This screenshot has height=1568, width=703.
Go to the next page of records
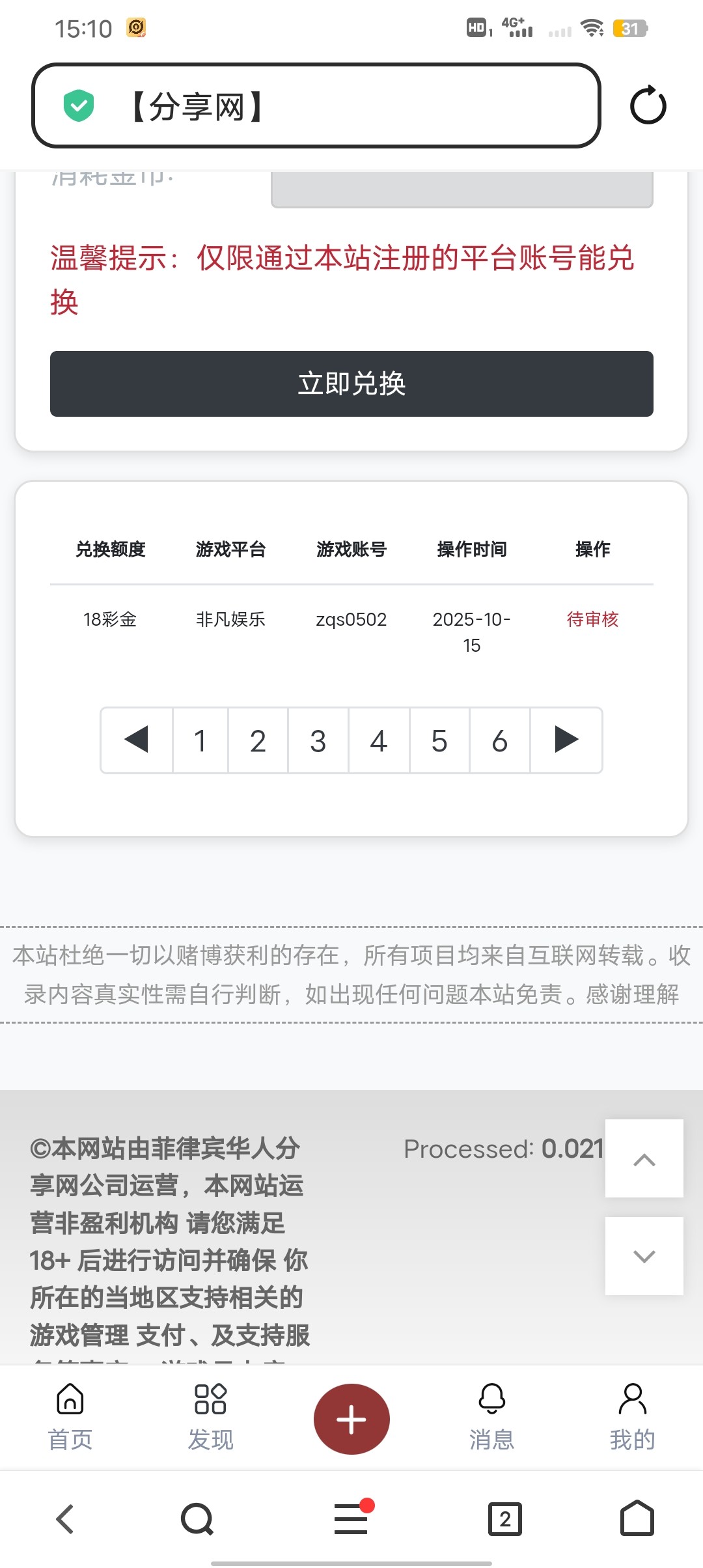click(566, 740)
